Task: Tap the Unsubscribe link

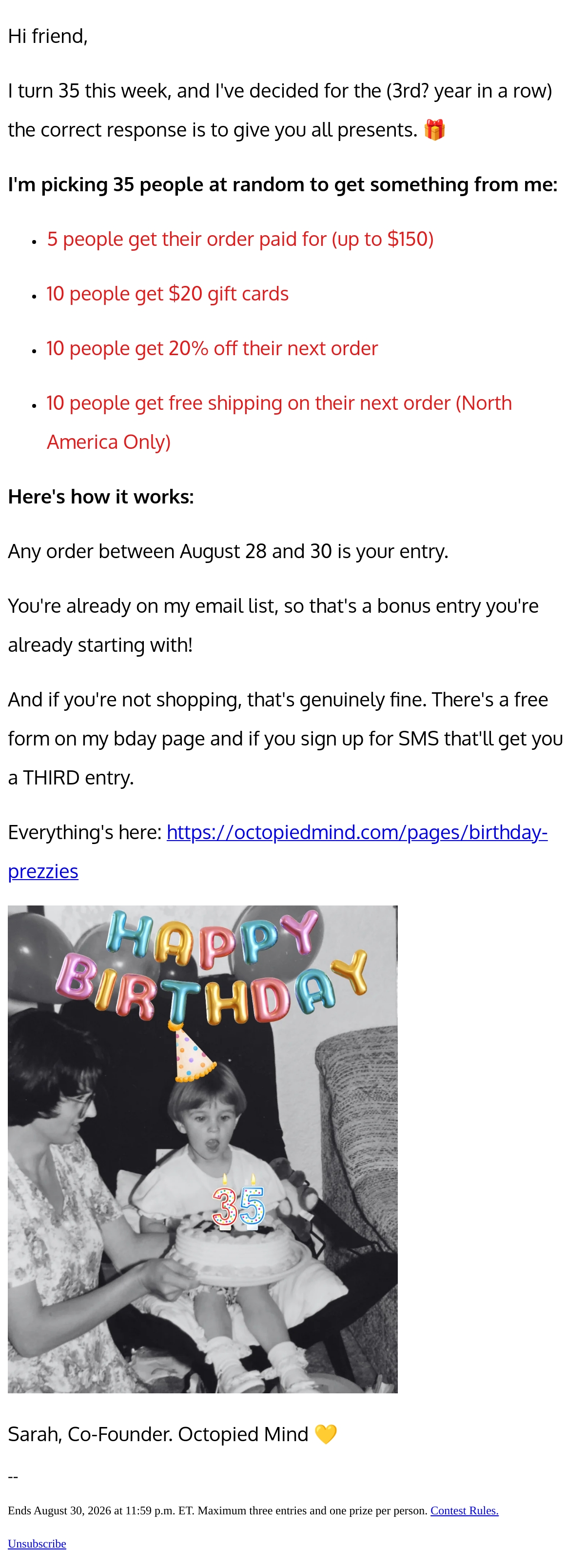Action: [x=37, y=1544]
